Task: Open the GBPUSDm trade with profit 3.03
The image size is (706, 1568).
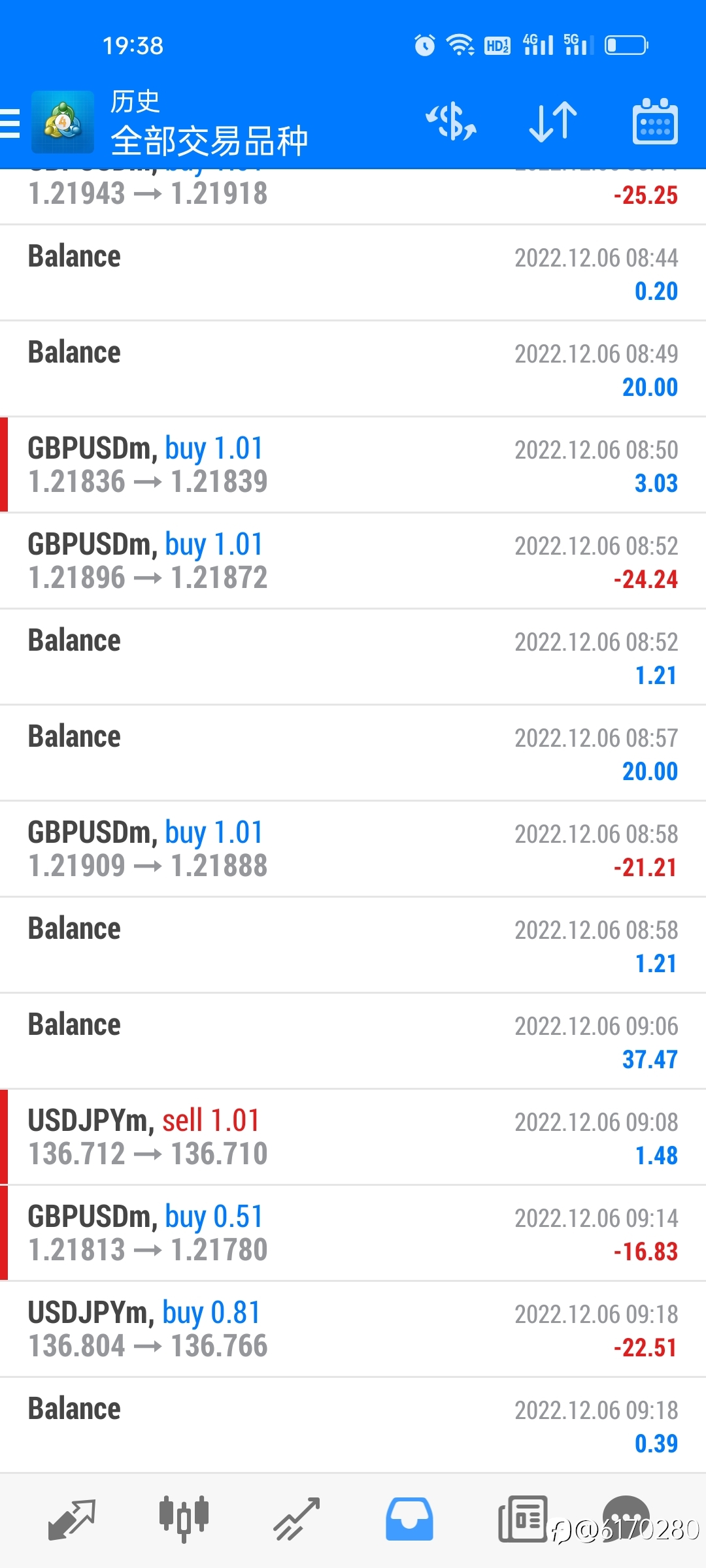Action: click(x=353, y=465)
